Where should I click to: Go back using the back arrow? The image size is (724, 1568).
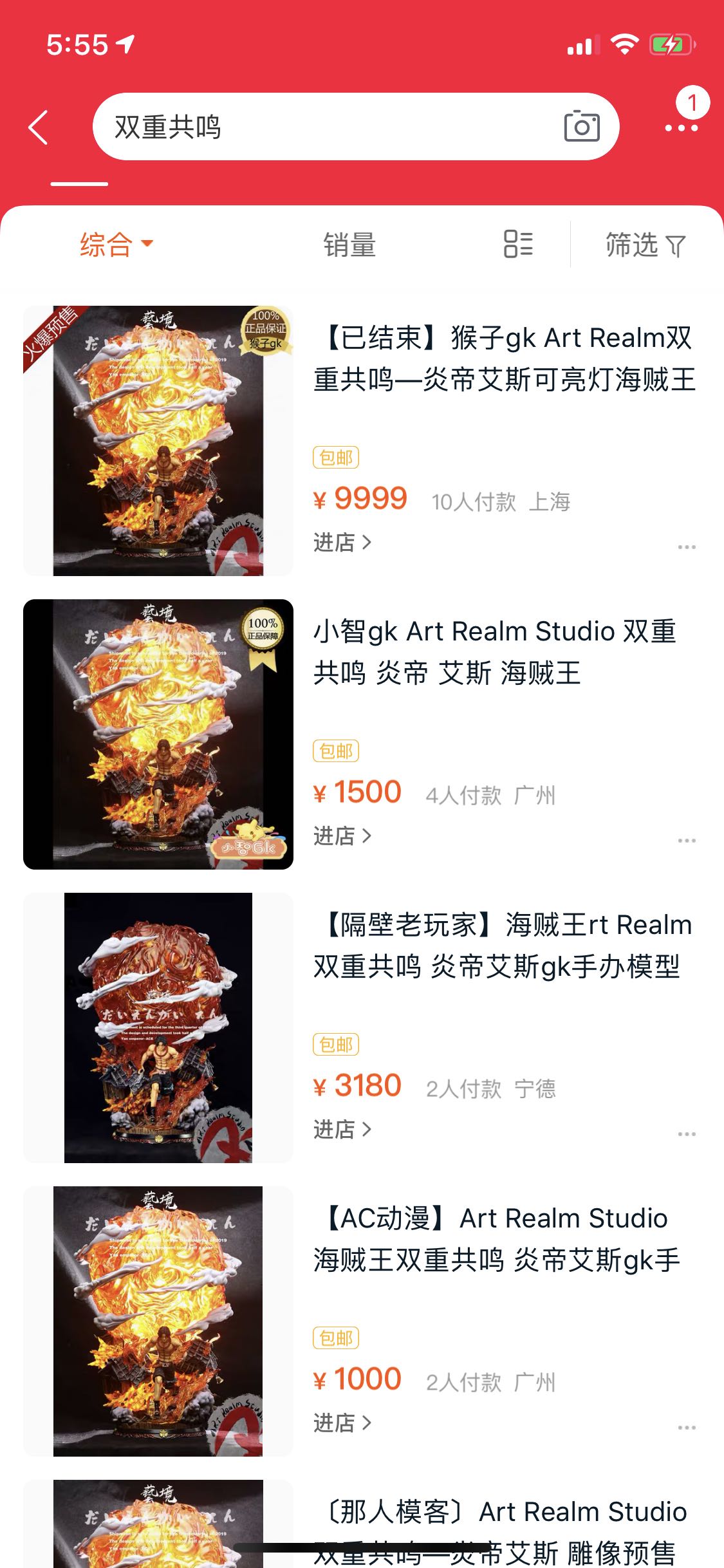[x=39, y=127]
